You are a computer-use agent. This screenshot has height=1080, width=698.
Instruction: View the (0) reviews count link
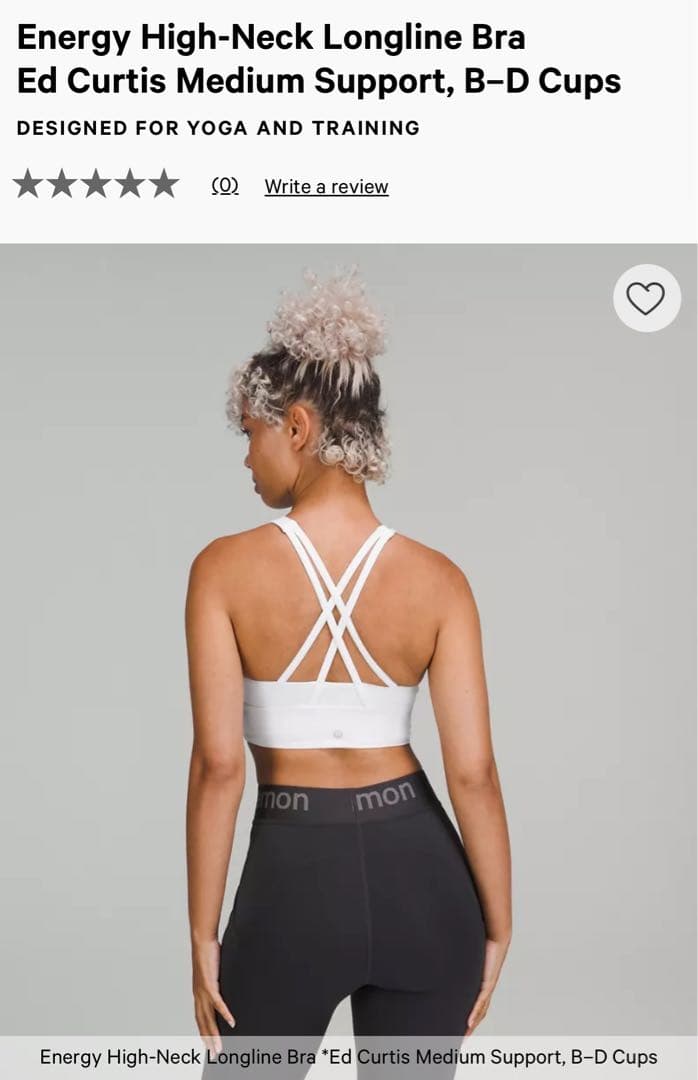click(x=225, y=186)
